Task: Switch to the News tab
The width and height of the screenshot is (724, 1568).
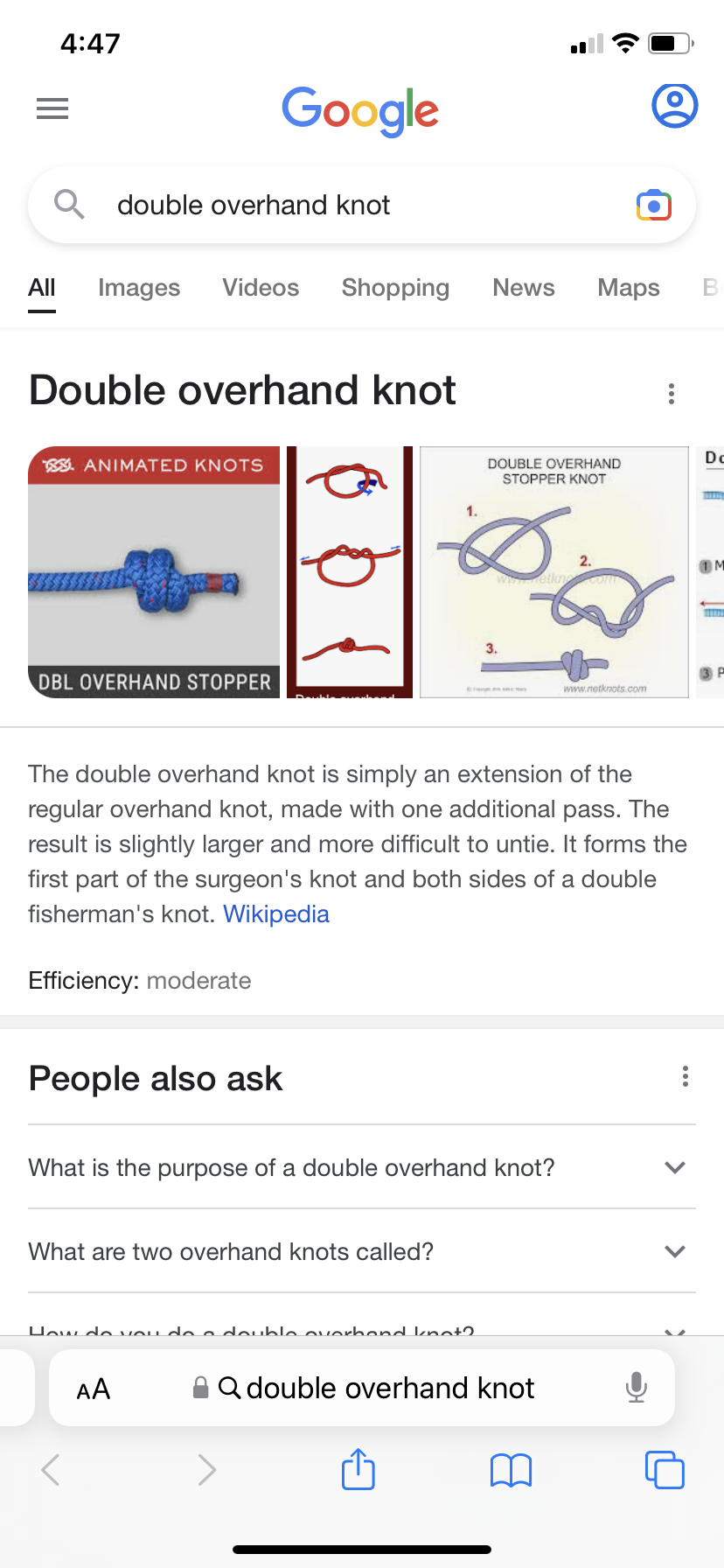Action: click(524, 288)
